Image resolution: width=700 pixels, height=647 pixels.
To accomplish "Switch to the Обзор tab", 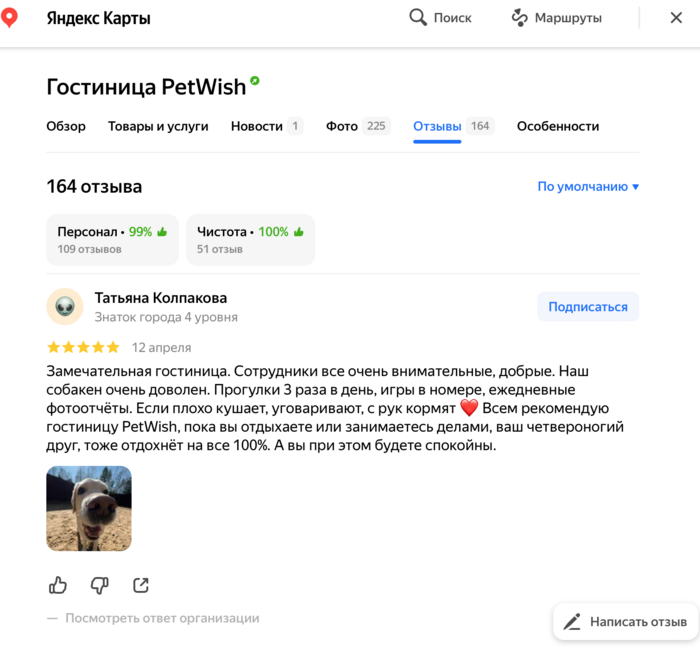I will click(x=66, y=126).
